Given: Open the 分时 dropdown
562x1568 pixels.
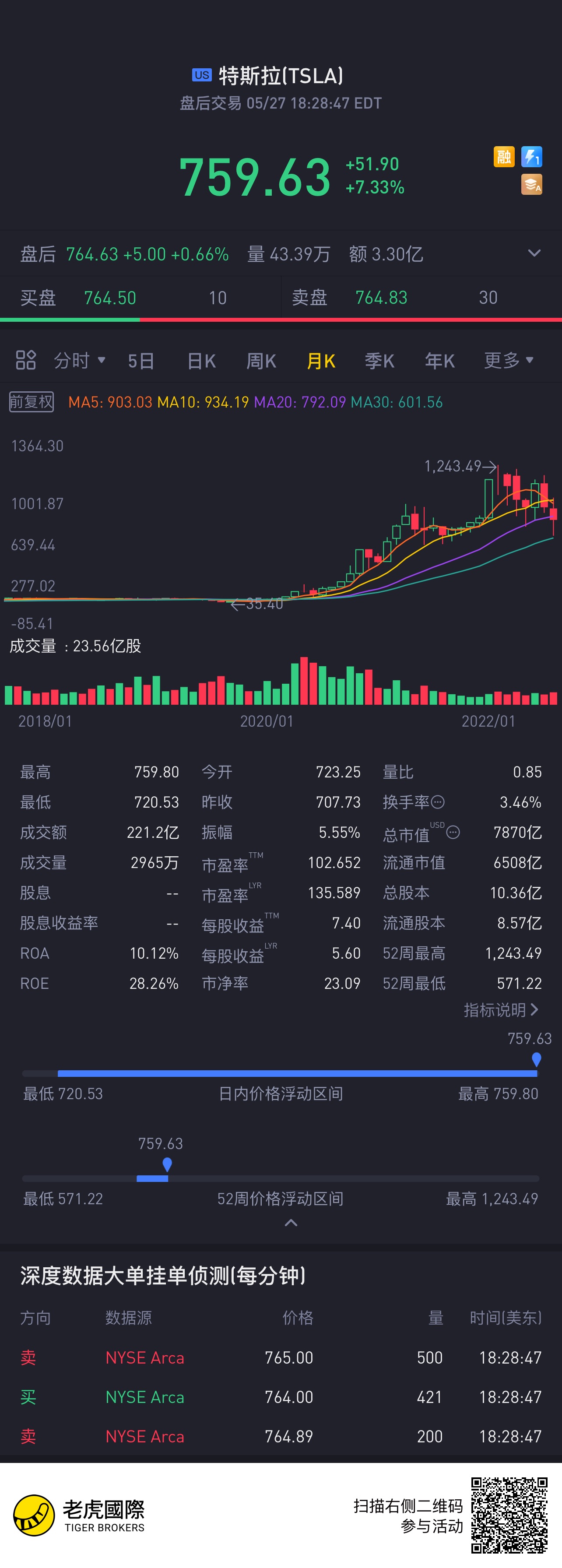Looking at the screenshot, I should click(x=80, y=360).
